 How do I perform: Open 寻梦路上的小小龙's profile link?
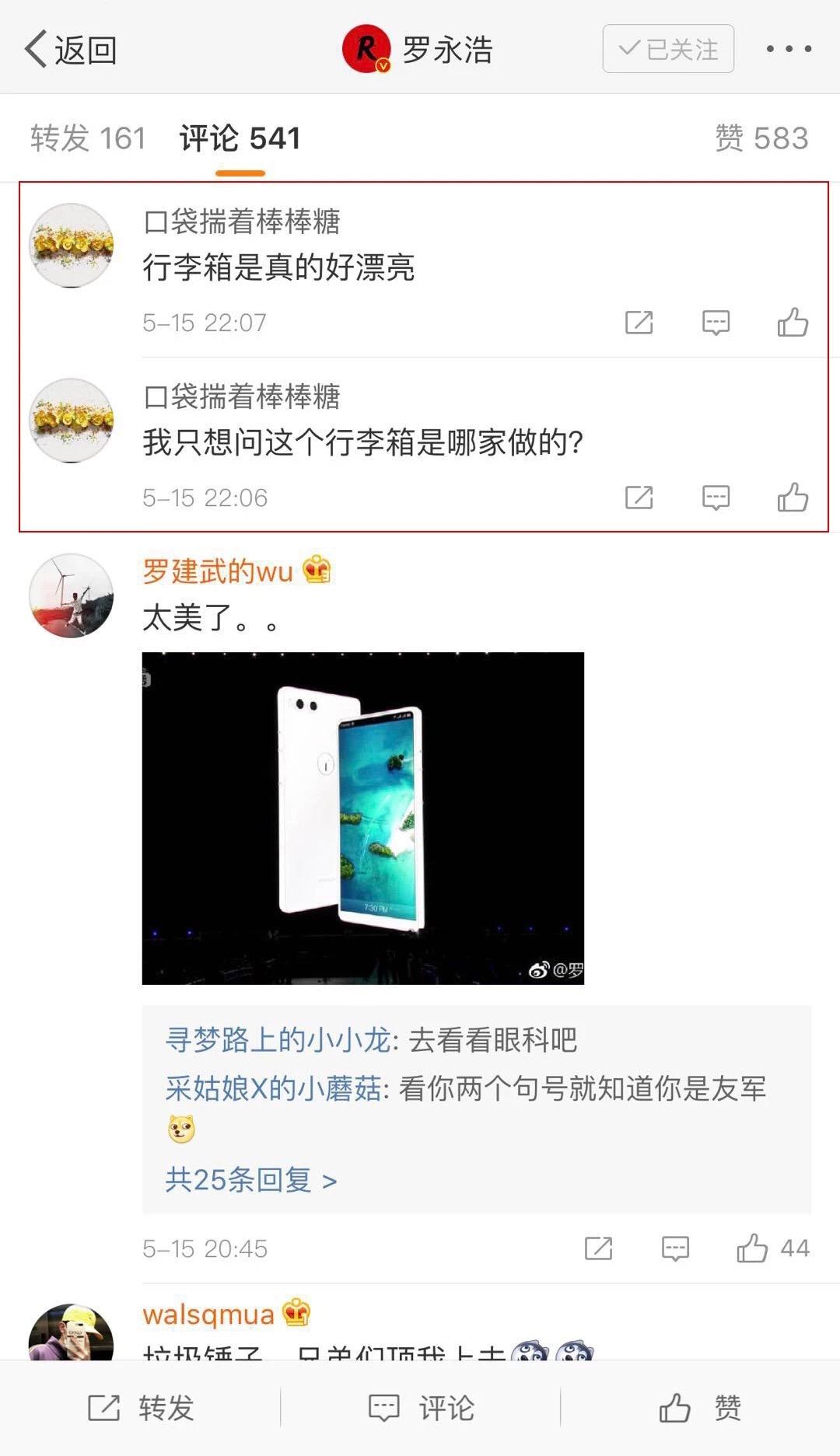(x=278, y=1039)
